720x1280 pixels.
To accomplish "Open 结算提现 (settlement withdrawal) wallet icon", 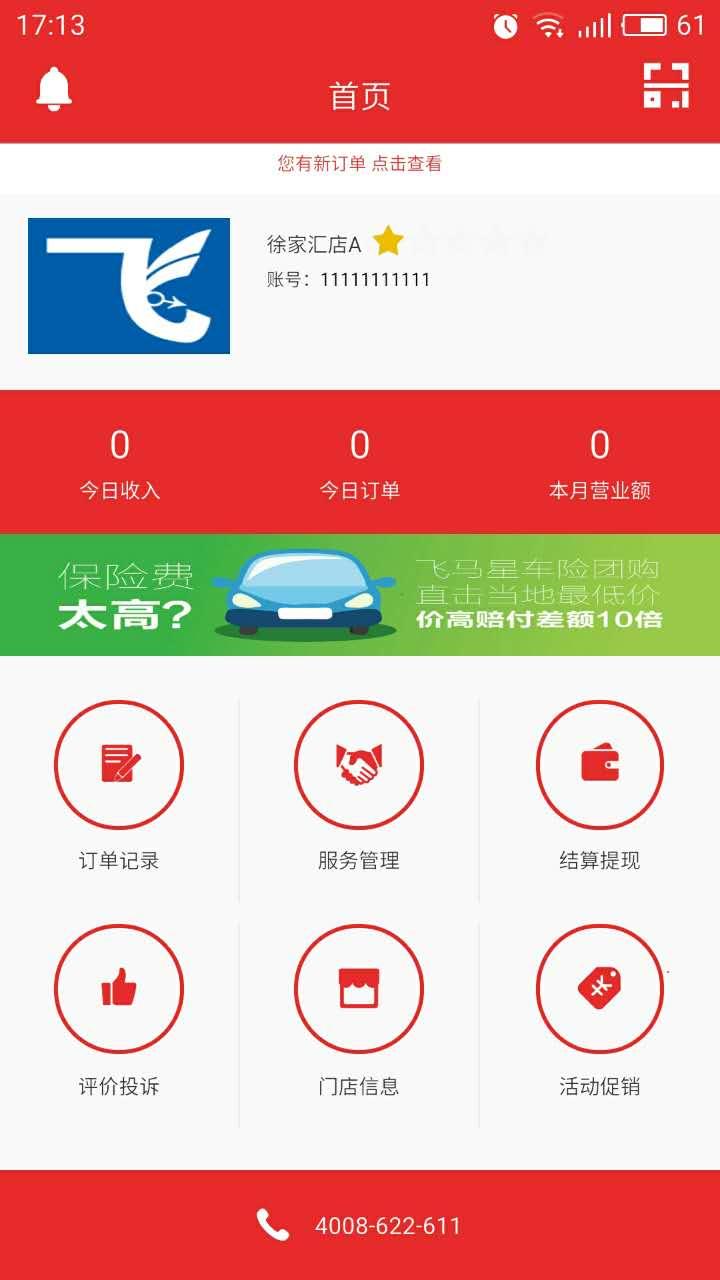I will (599, 764).
